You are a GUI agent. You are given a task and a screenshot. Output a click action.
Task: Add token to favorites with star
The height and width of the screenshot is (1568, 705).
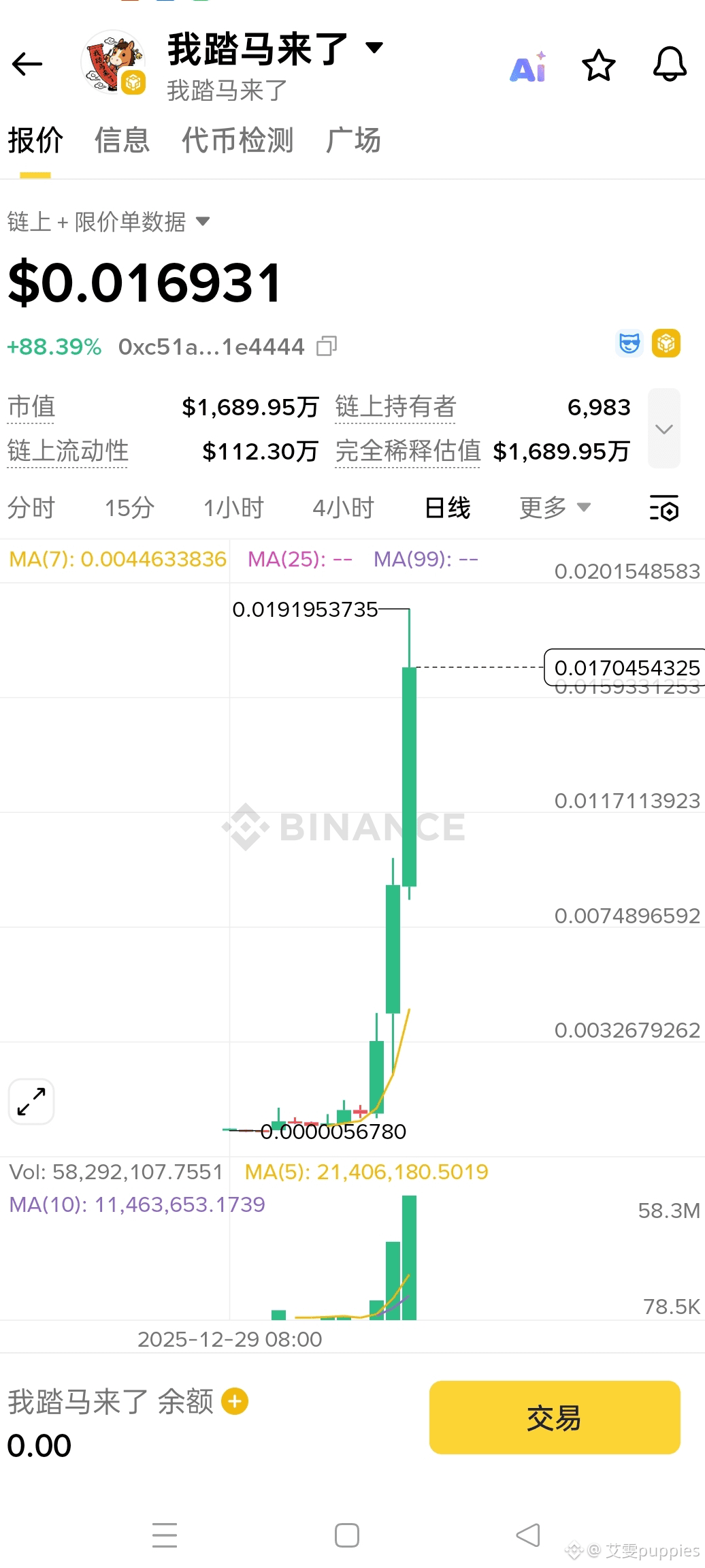pyautogui.click(x=599, y=65)
